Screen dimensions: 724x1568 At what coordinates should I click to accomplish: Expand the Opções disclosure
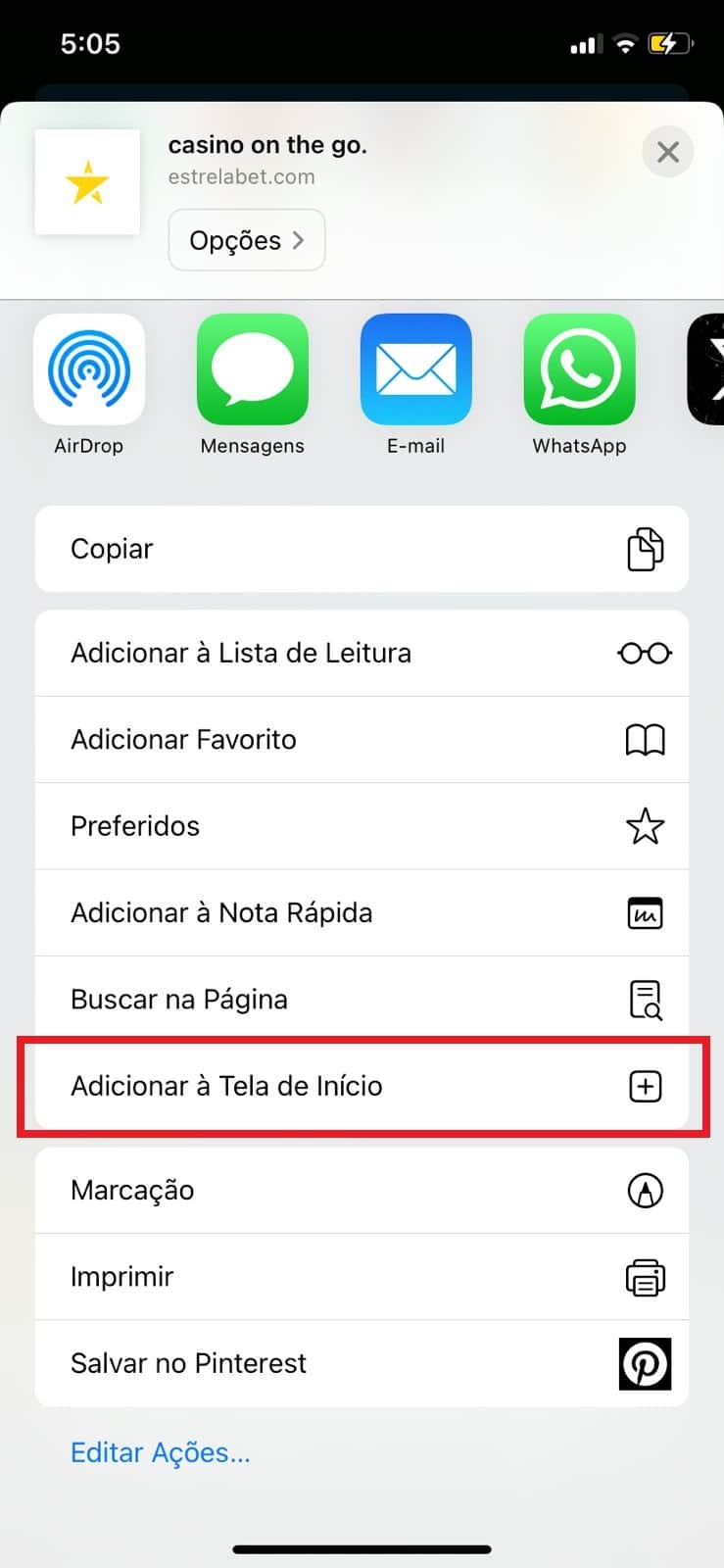(246, 239)
